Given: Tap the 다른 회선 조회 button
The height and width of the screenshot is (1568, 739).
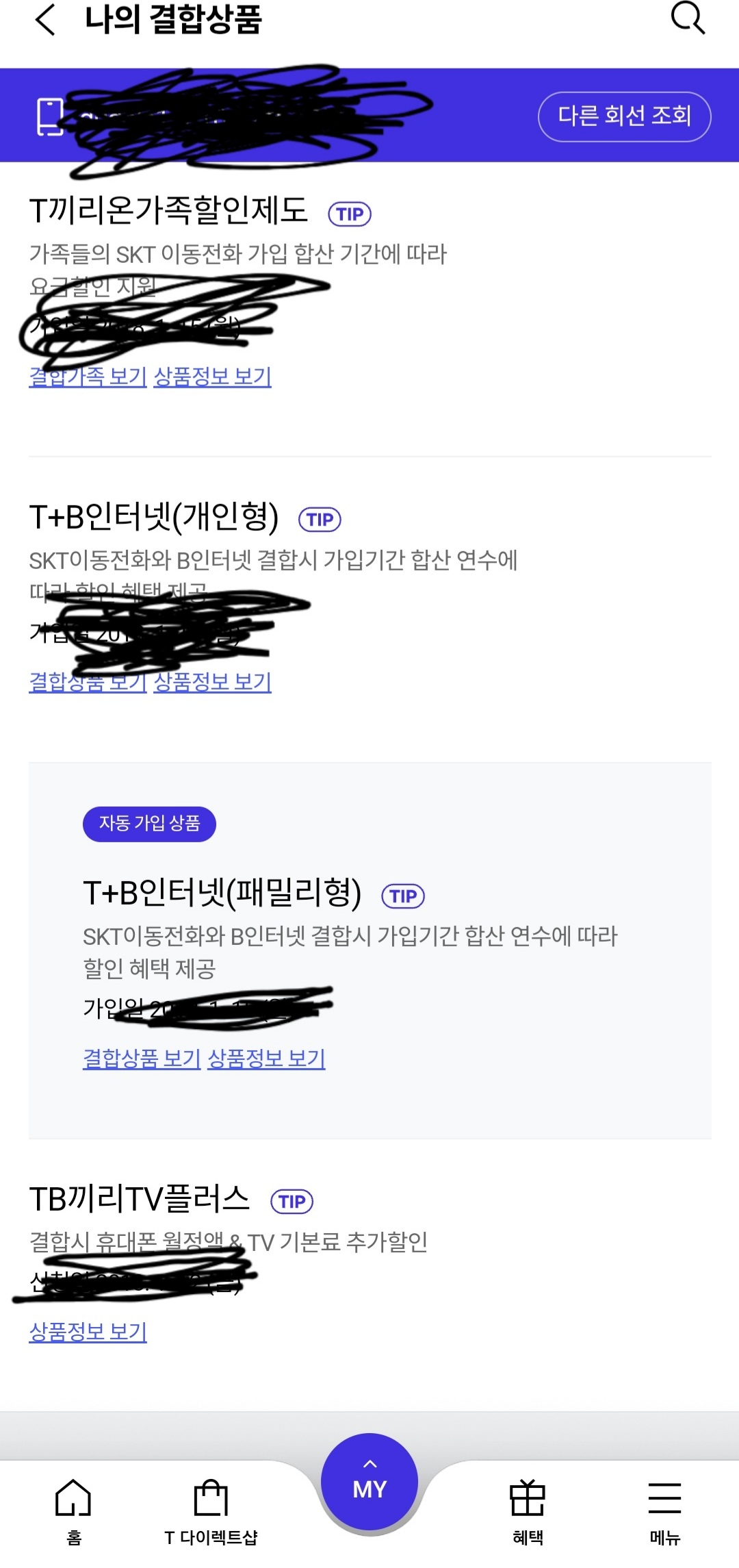Looking at the screenshot, I should coord(624,116).
